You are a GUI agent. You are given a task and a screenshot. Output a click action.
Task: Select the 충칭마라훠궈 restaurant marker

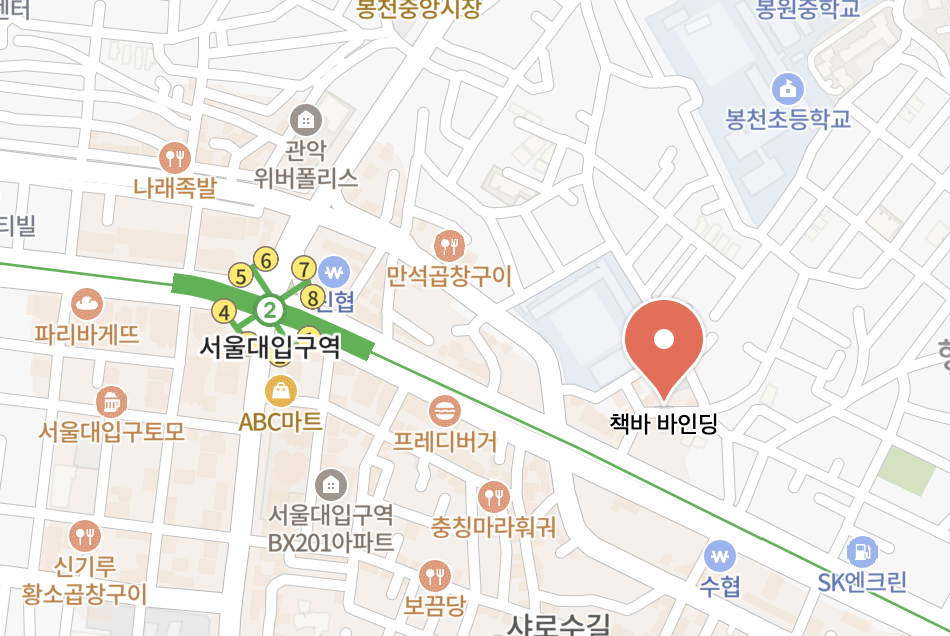[x=493, y=495]
